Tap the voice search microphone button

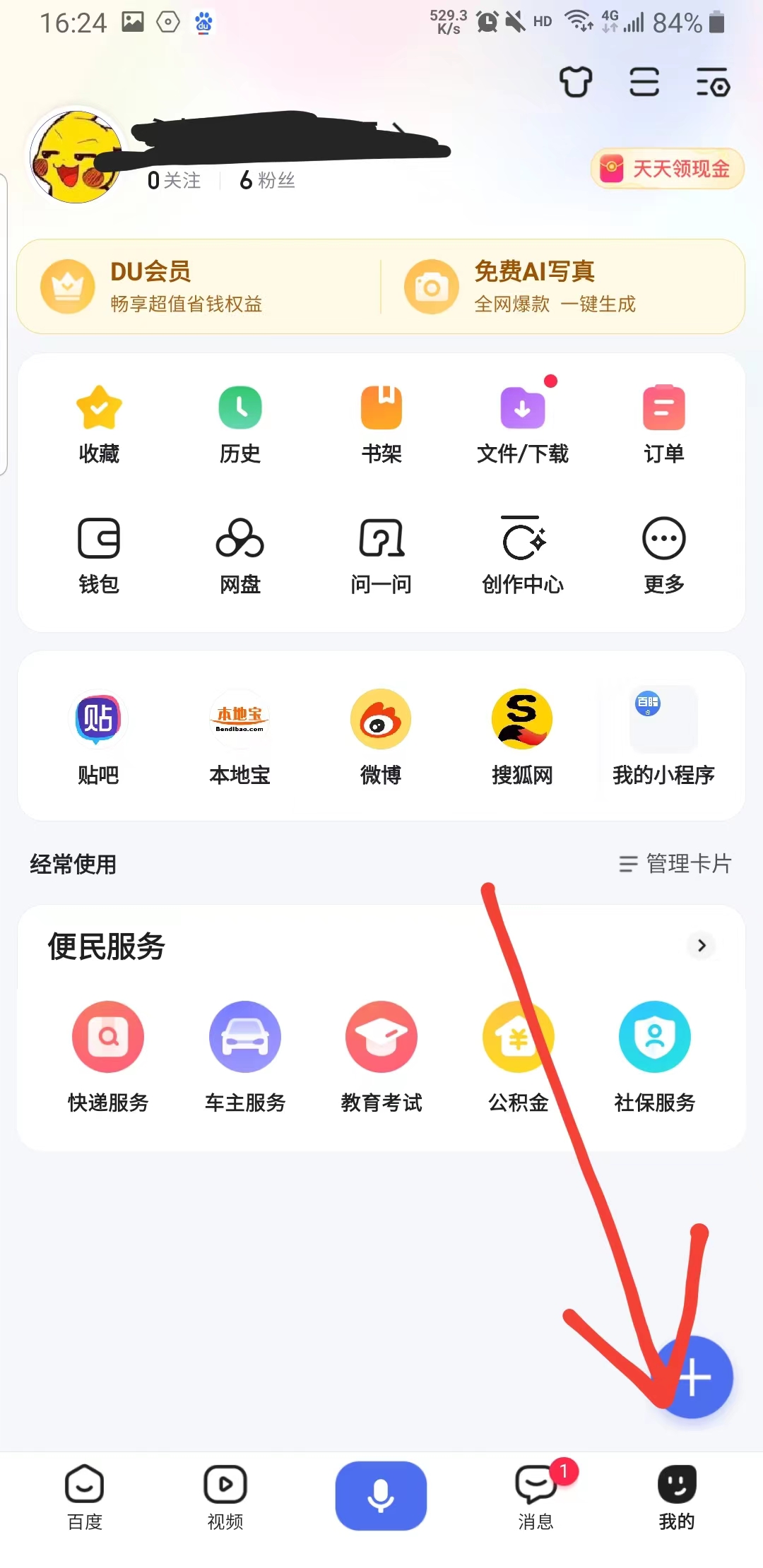pos(381,1495)
